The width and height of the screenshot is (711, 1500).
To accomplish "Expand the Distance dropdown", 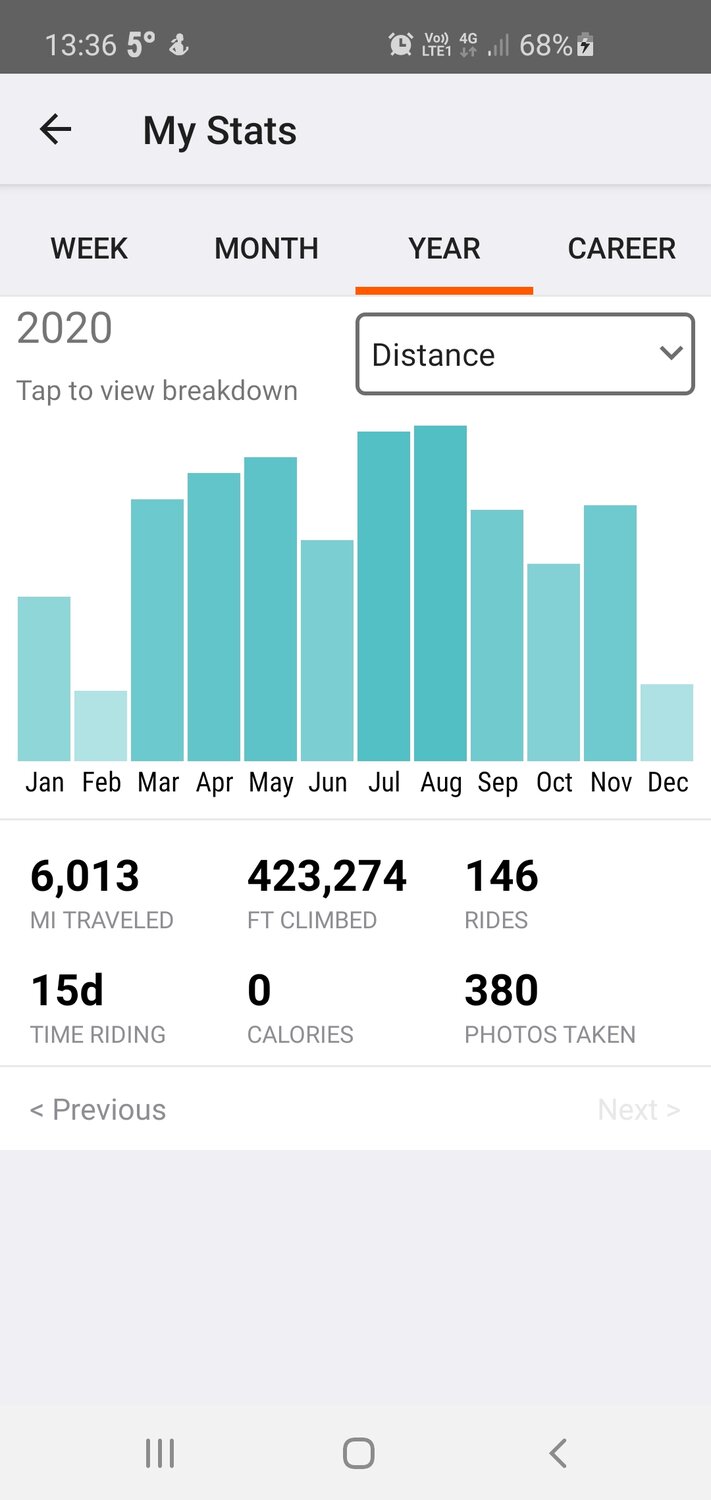I will [525, 355].
